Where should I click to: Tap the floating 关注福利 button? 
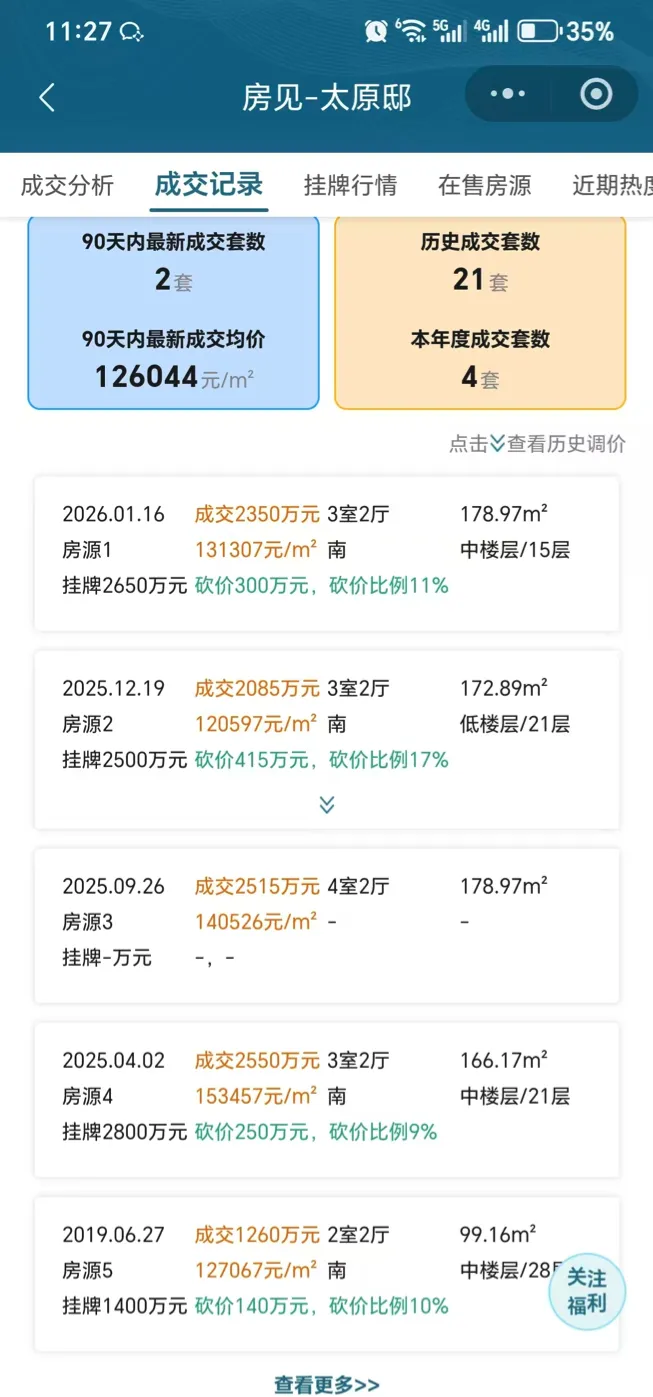587,1292
